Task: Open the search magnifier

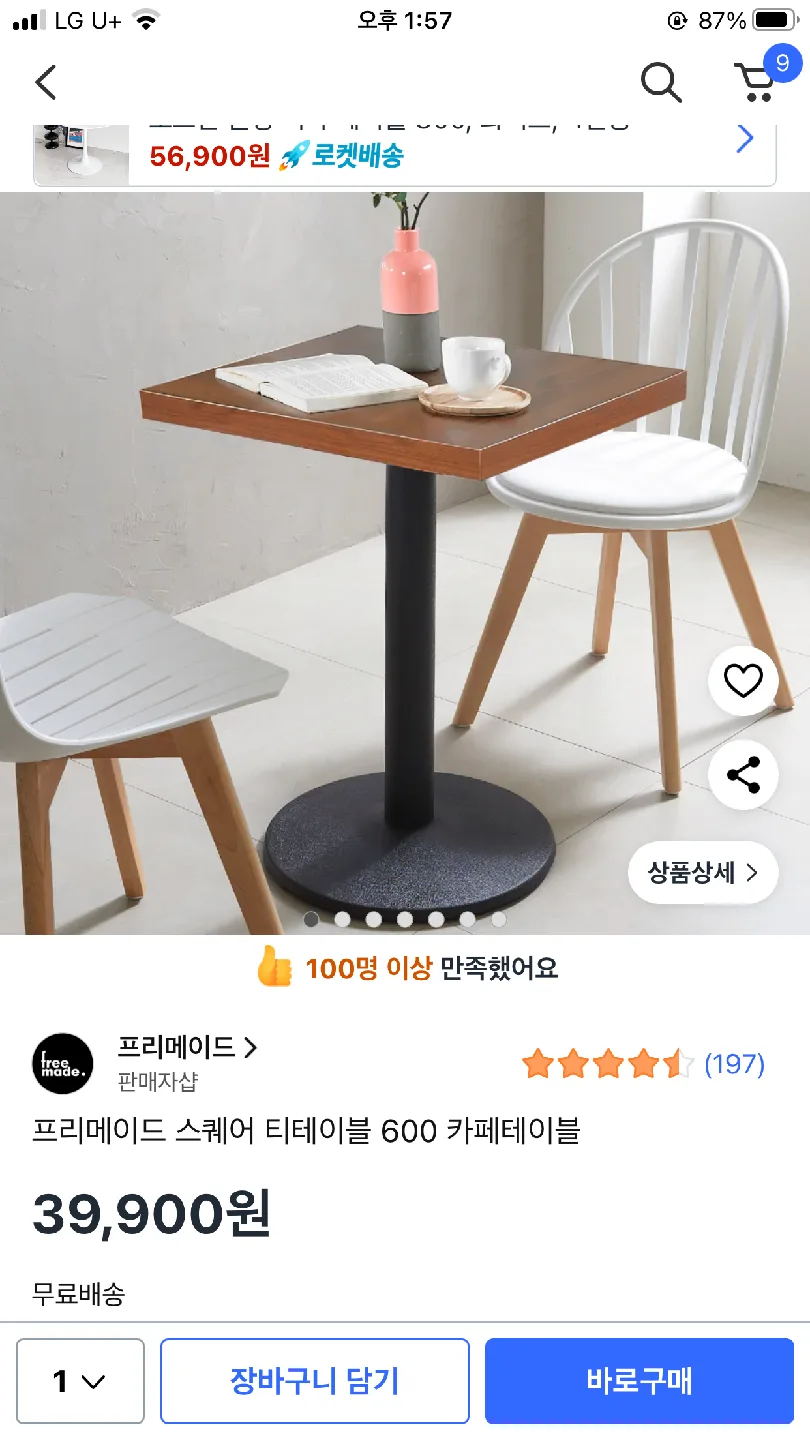Action: pyautogui.click(x=660, y=82)
